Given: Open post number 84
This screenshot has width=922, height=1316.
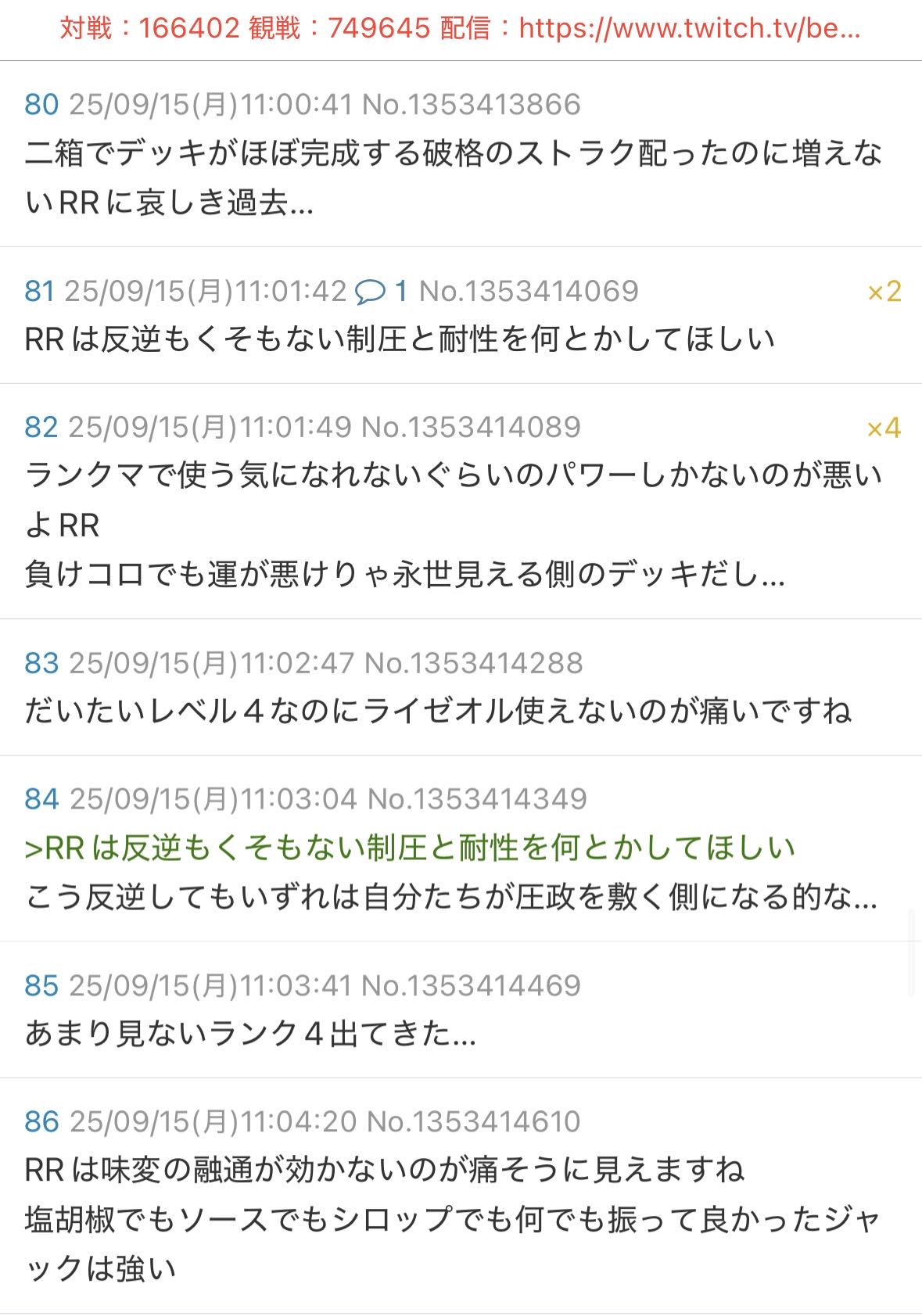Looking at the screenshot, I should click(41, 798).
